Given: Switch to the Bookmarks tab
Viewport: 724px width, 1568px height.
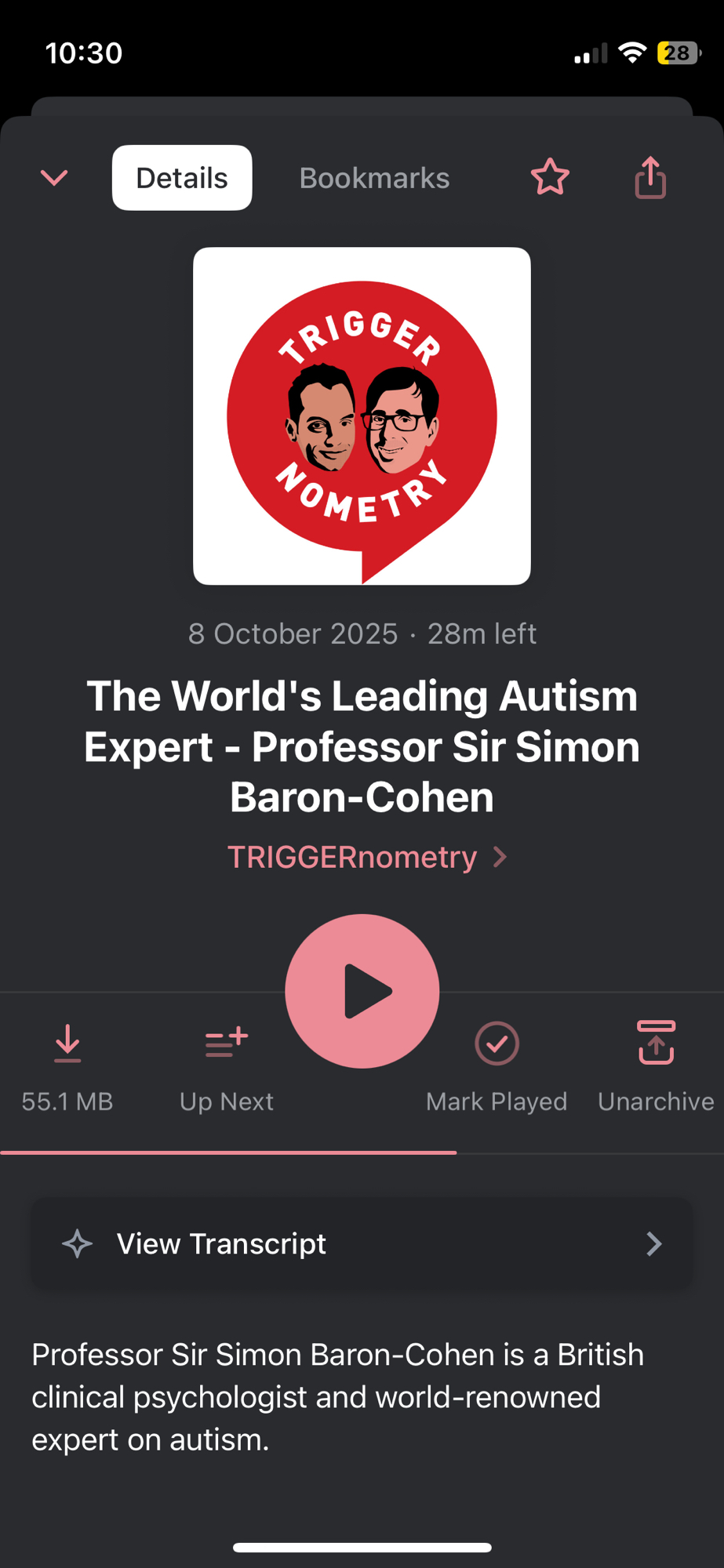Looking at the screenshot, I should 374,178.
